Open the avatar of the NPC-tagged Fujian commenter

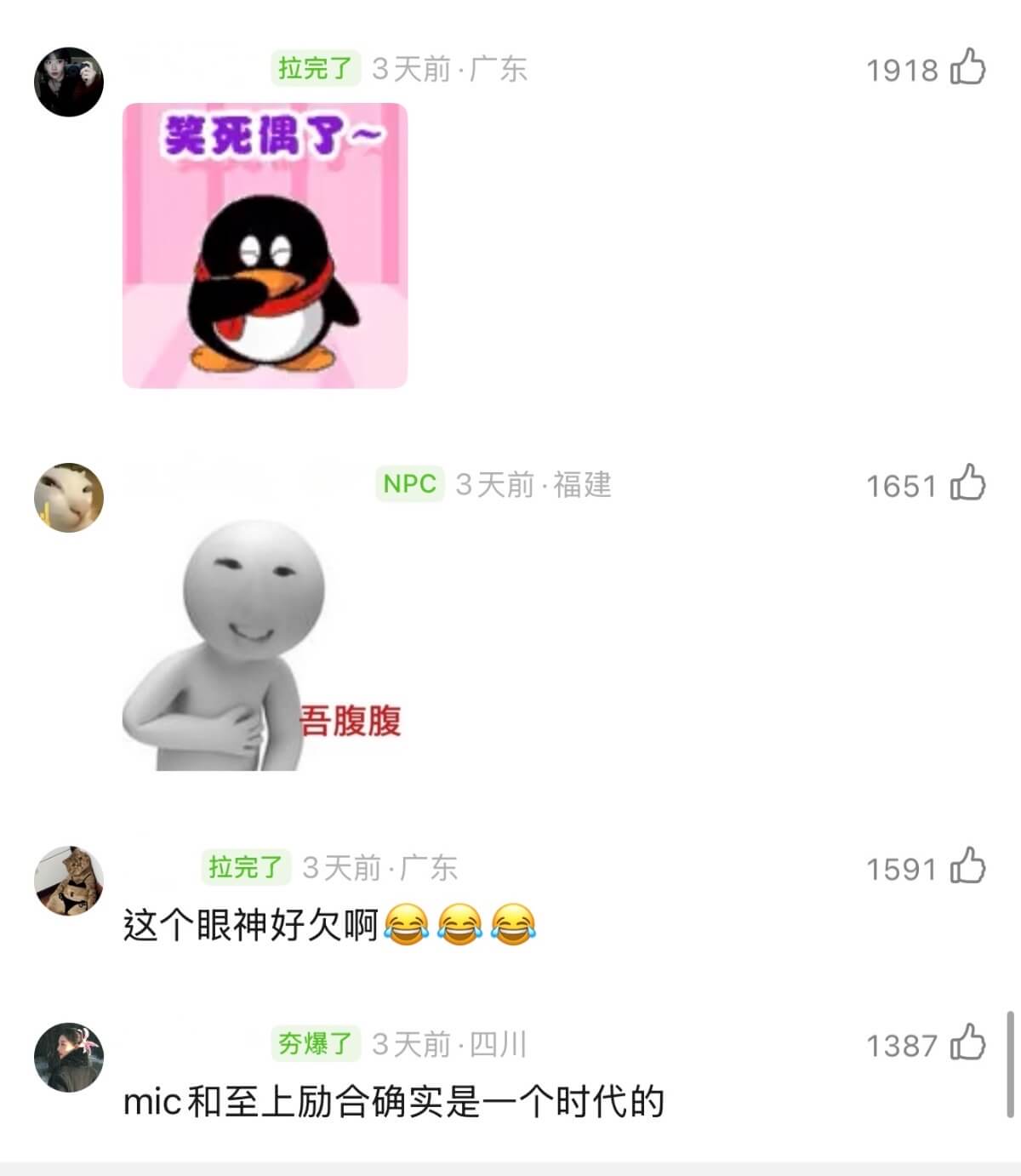click(x=68, y=498)
